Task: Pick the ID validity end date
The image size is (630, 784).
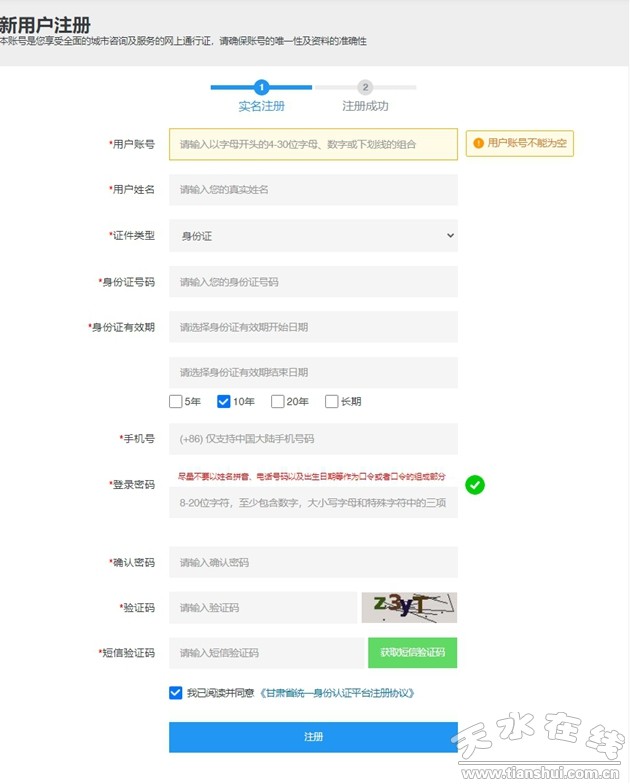Action: click(x=313, y=372)
